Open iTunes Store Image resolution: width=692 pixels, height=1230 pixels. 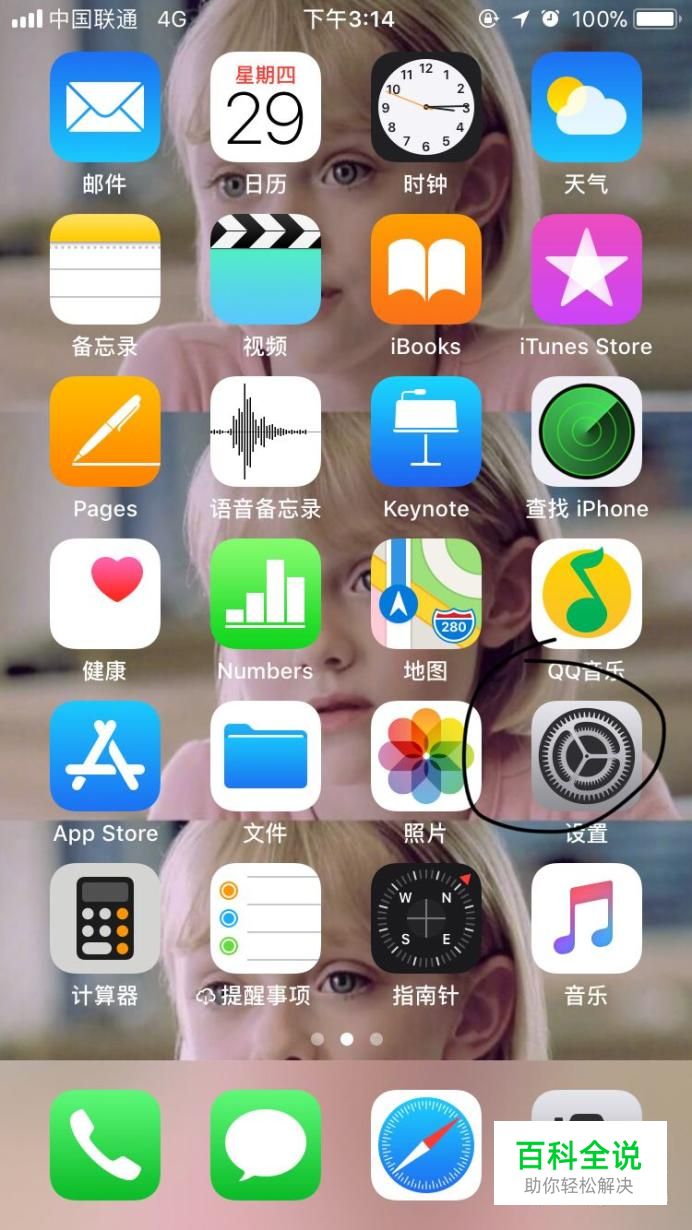click(586, 269)
